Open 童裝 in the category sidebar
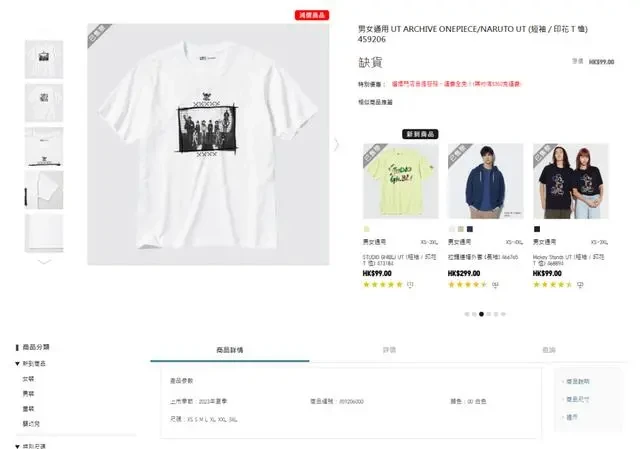Screen dimensions: 640x449 [x=28, y=409]
